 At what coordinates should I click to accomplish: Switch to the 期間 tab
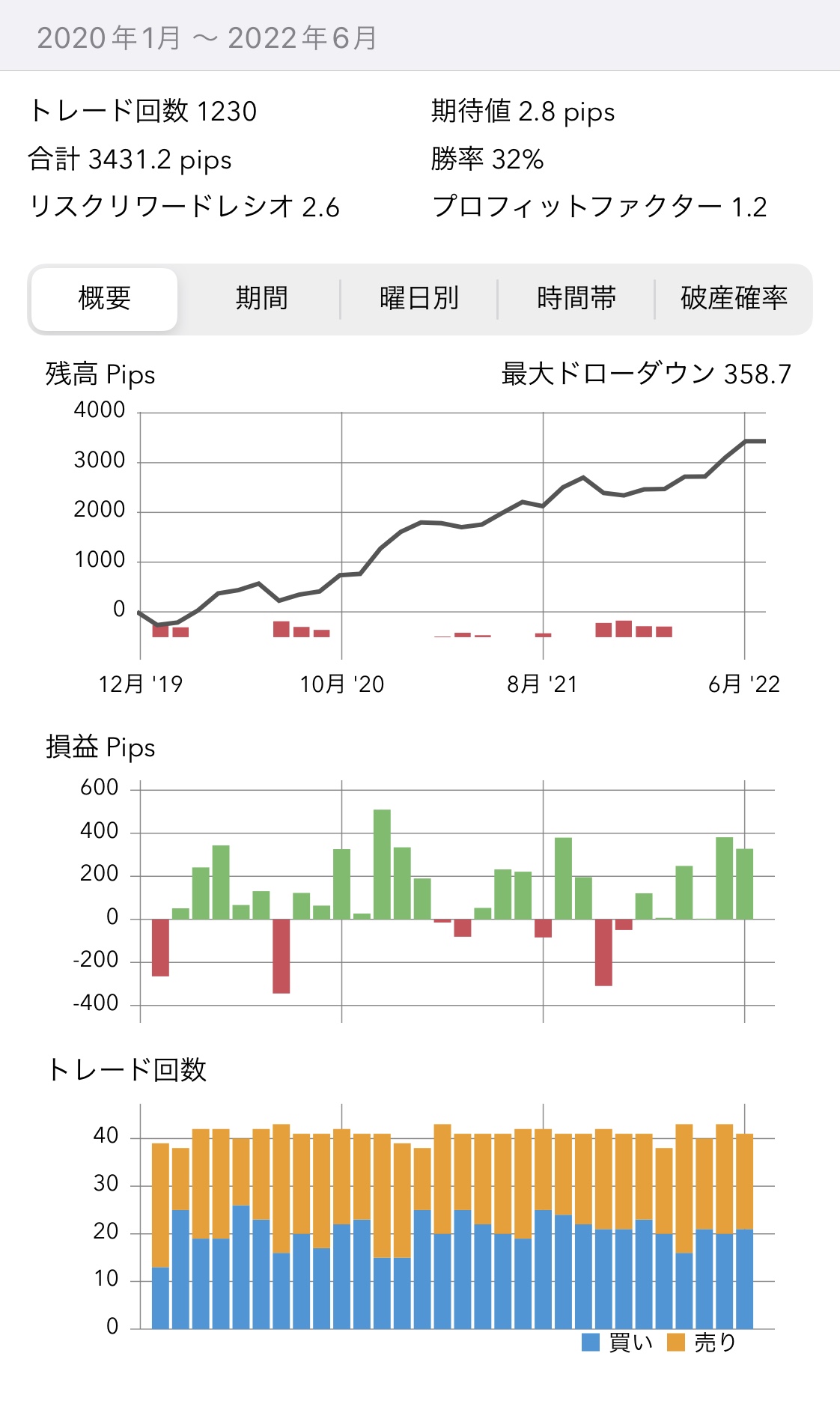(x=261, y=299)
